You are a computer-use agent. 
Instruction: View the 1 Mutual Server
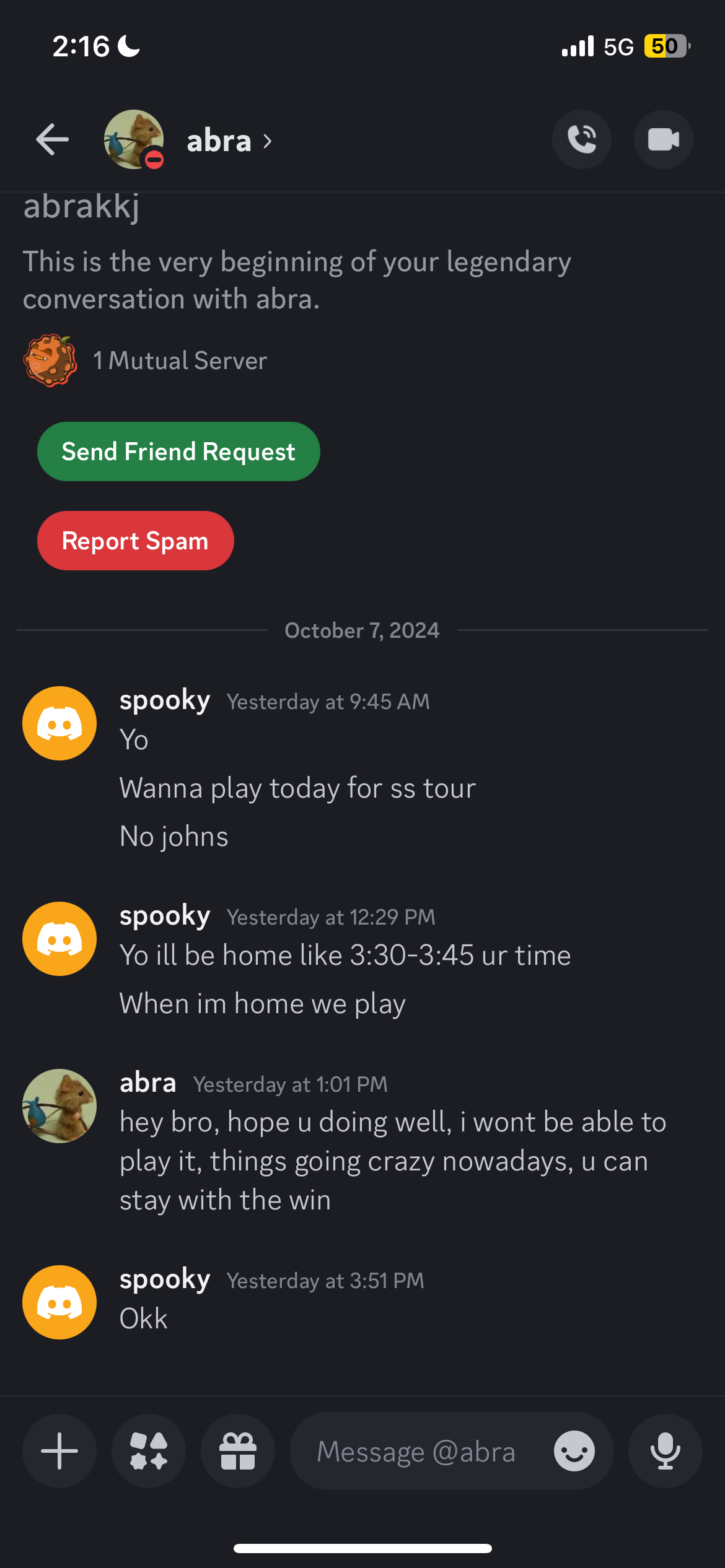pyautogui.click(x=145, y=360)
